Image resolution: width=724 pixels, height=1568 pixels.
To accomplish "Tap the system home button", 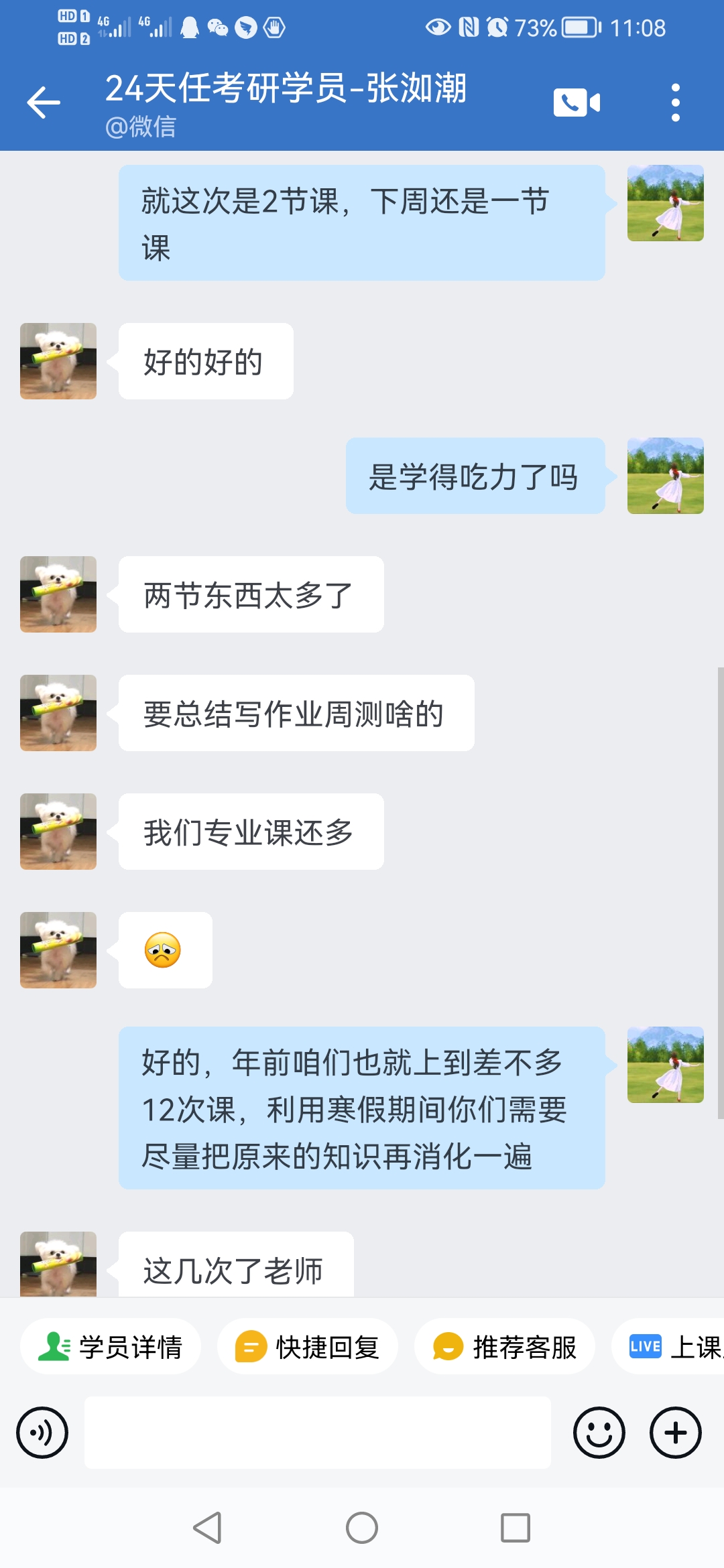I will click(x=362, y=1528).
